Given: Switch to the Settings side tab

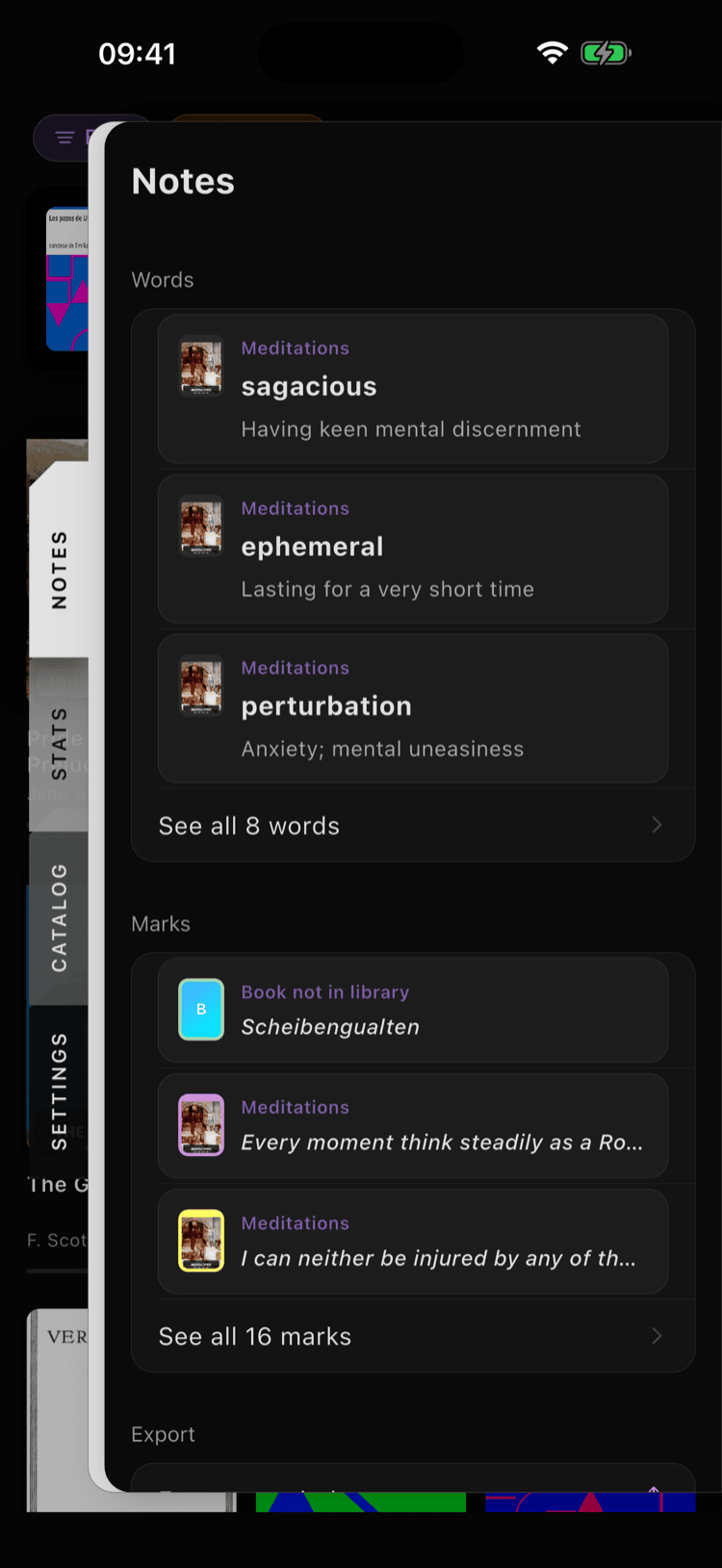Looking at the screenshot, I should tap(60, 1091).
